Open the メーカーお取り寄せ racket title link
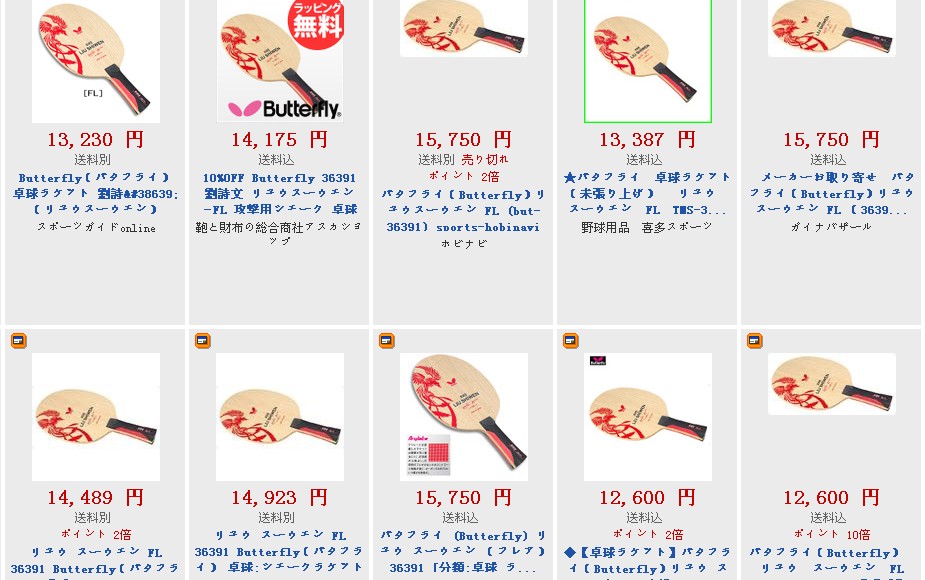This screenshot has width=925, height=580. point(831,193)
